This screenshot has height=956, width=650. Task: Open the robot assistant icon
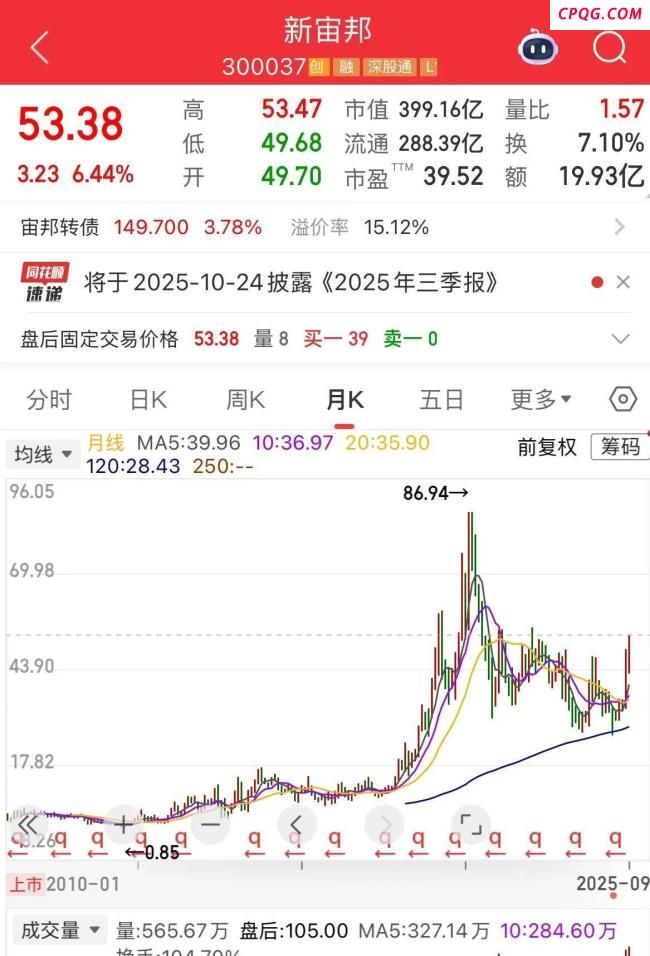coord(537,47)
